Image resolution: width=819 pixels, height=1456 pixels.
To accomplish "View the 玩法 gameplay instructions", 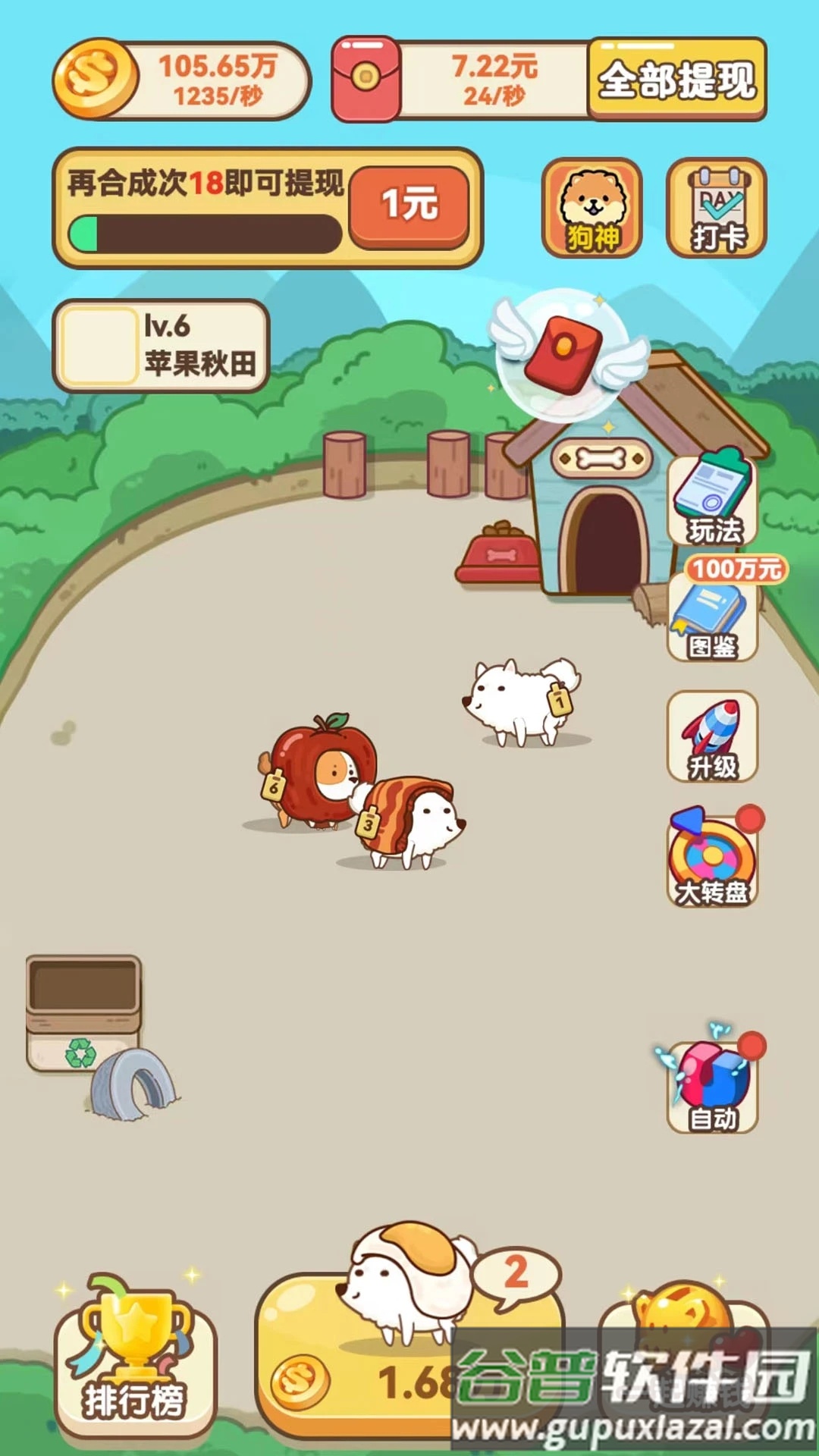I will point(711,497).
